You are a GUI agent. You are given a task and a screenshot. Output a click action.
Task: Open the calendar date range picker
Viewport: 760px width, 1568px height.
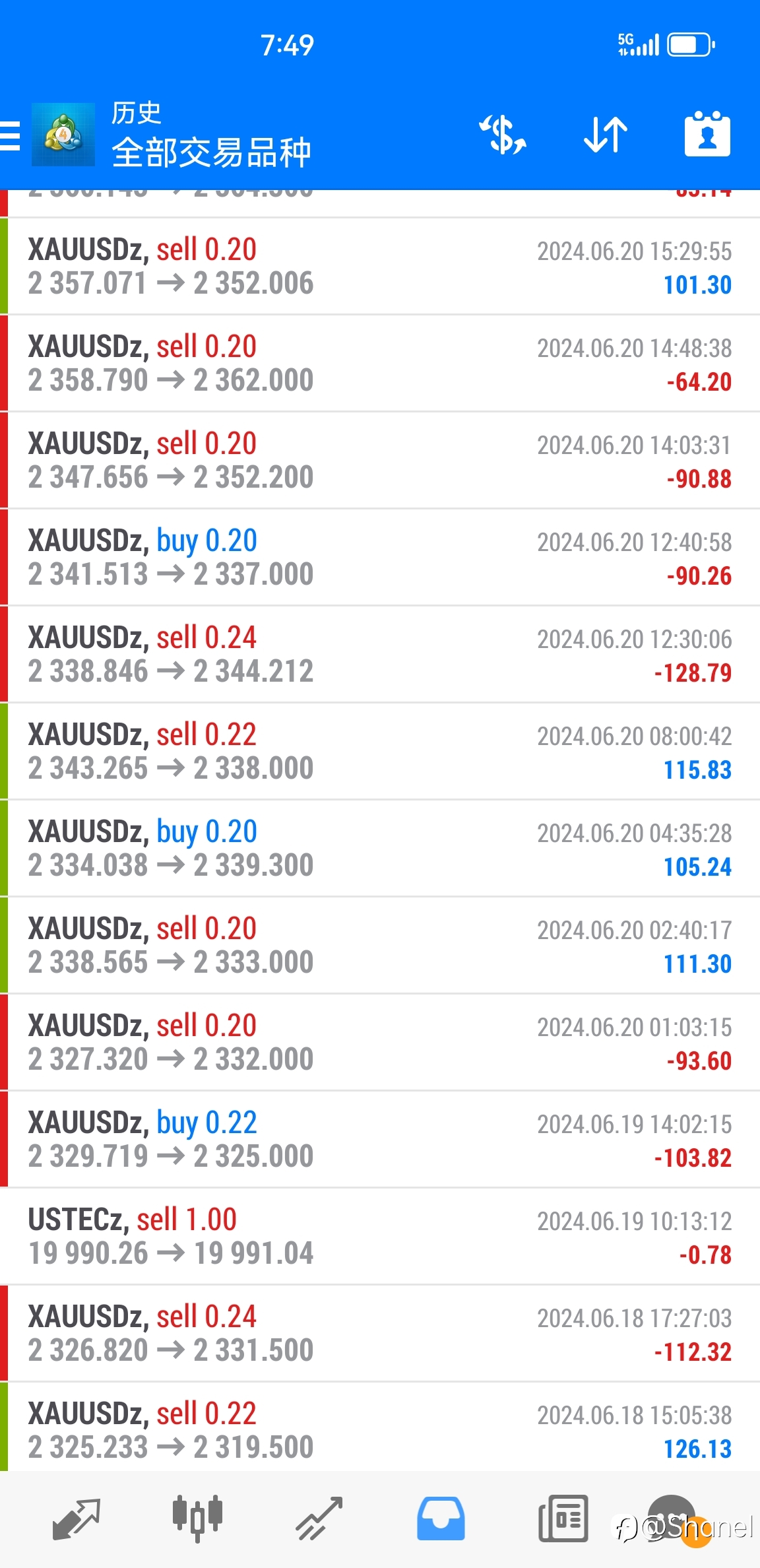pos(707,134)
